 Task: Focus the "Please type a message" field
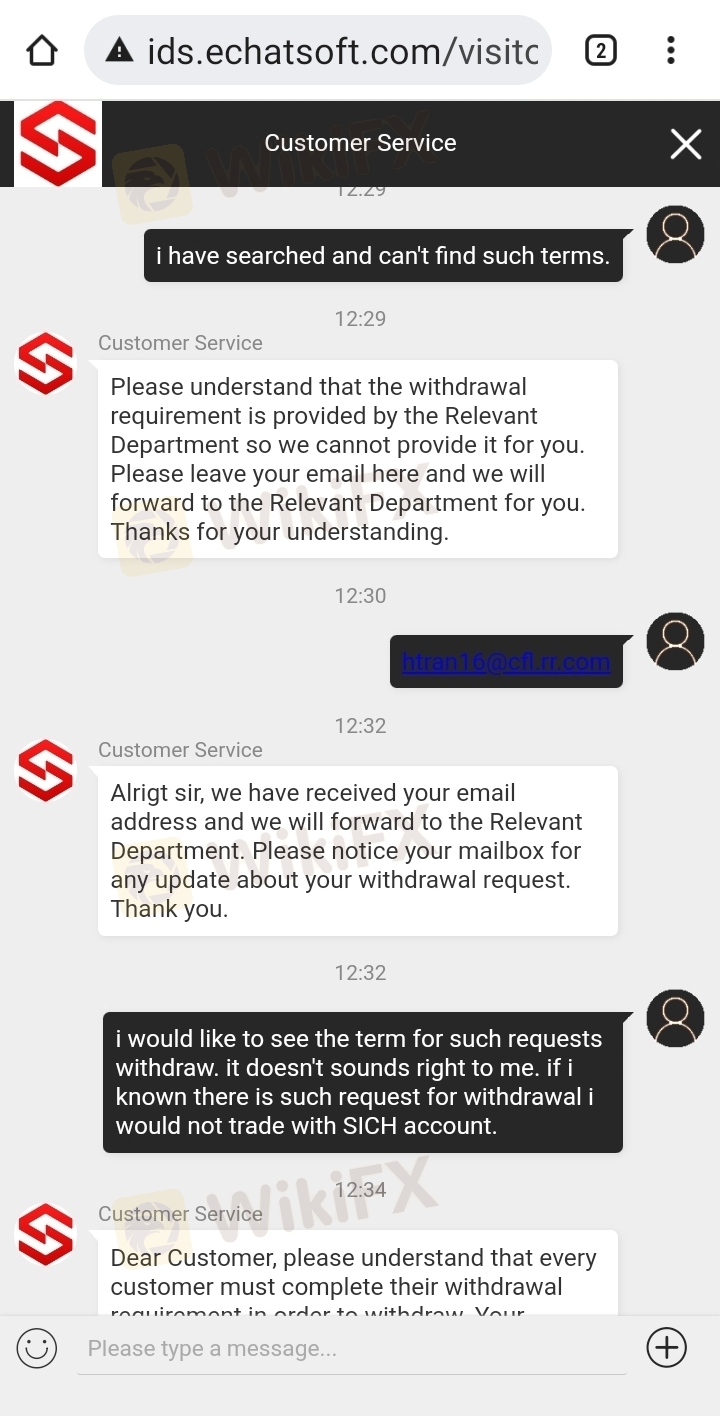tap(352, 1349)
